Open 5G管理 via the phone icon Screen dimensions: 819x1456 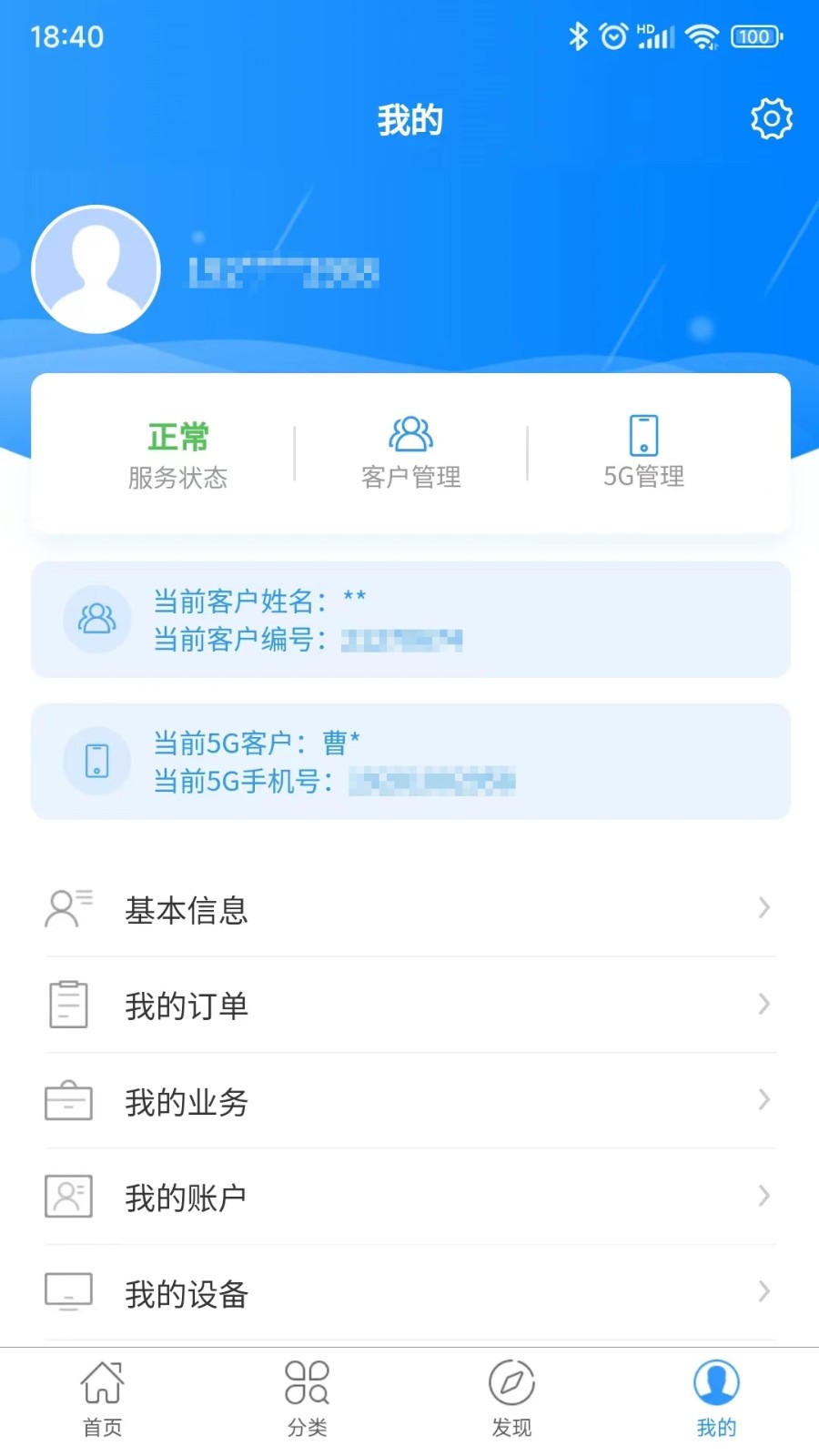tap(643, 435)
